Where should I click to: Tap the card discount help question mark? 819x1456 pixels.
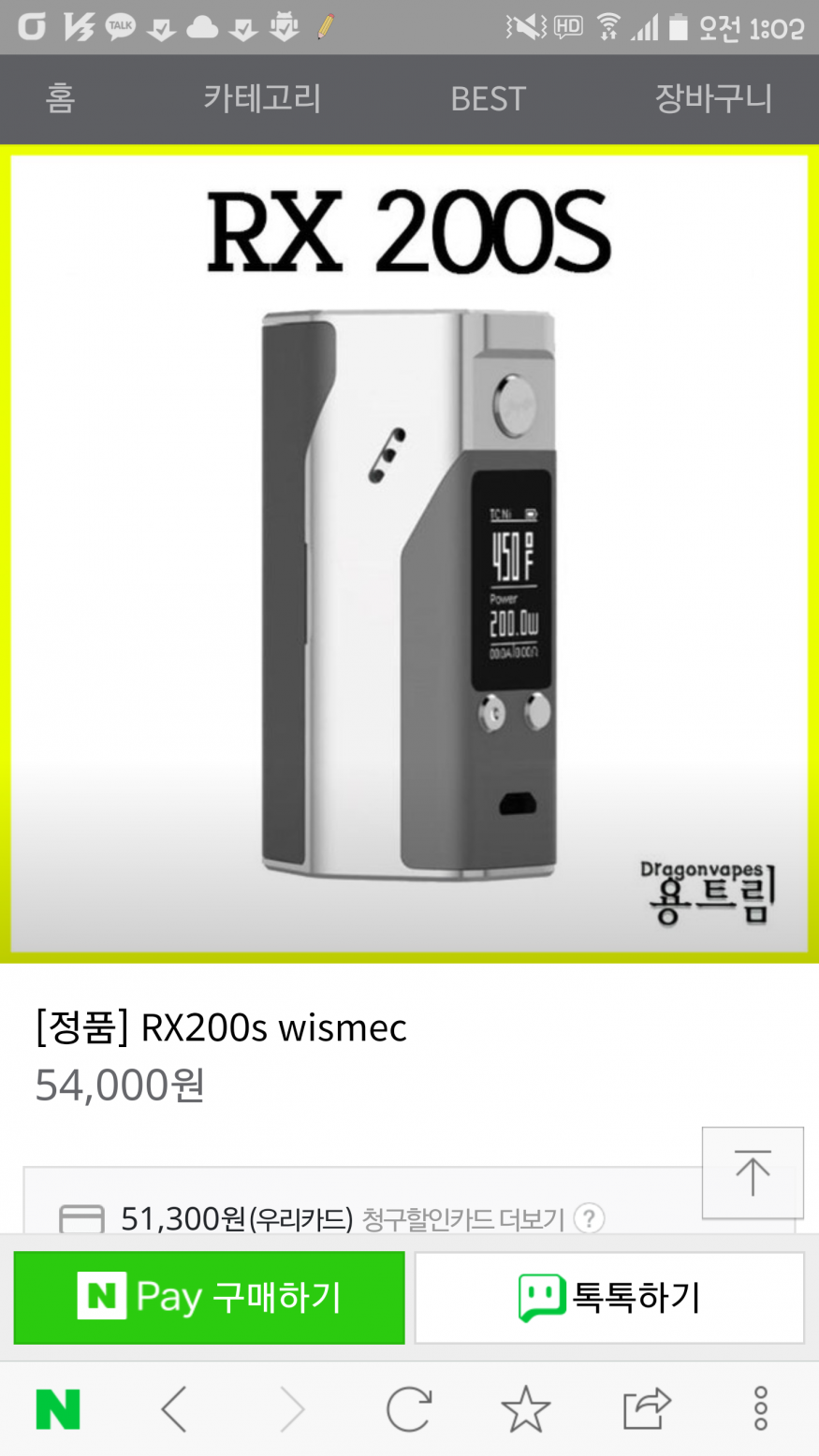pos(589,1218)
